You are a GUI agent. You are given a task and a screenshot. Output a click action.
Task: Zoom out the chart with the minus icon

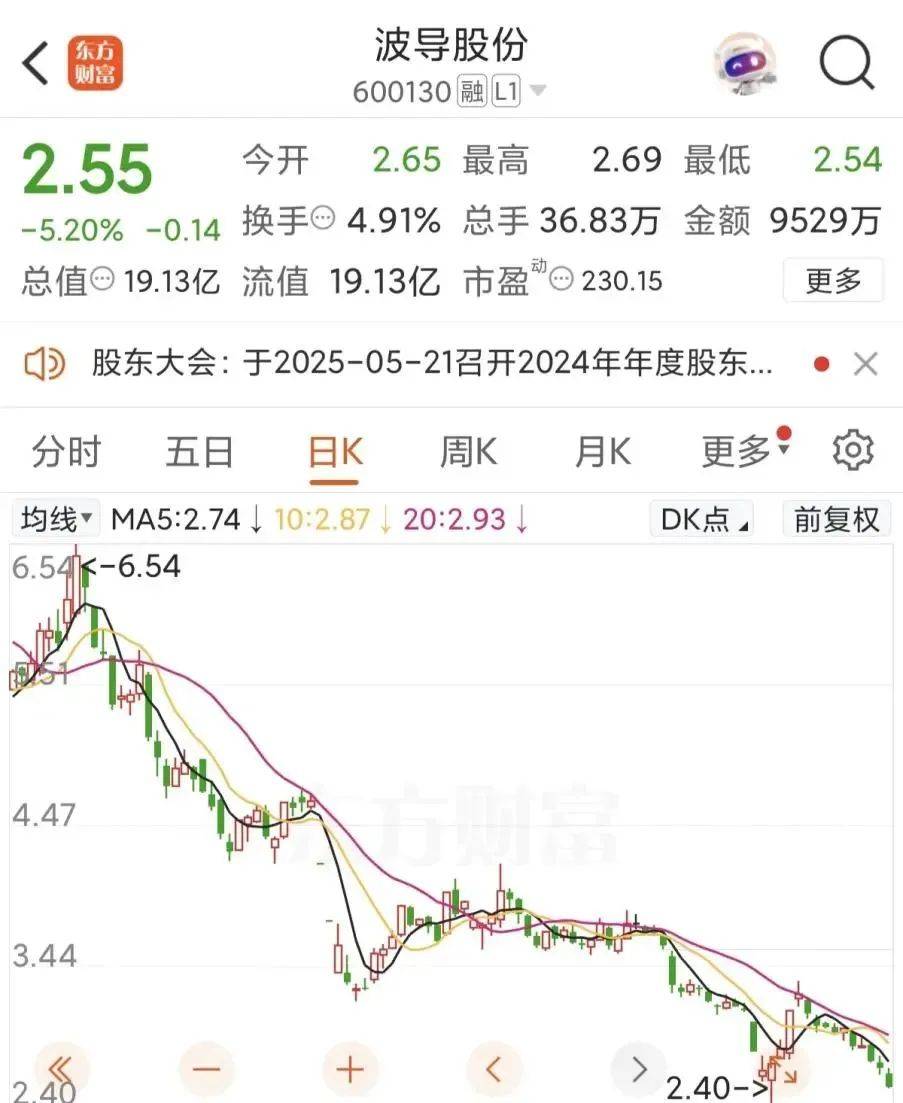205,1069
